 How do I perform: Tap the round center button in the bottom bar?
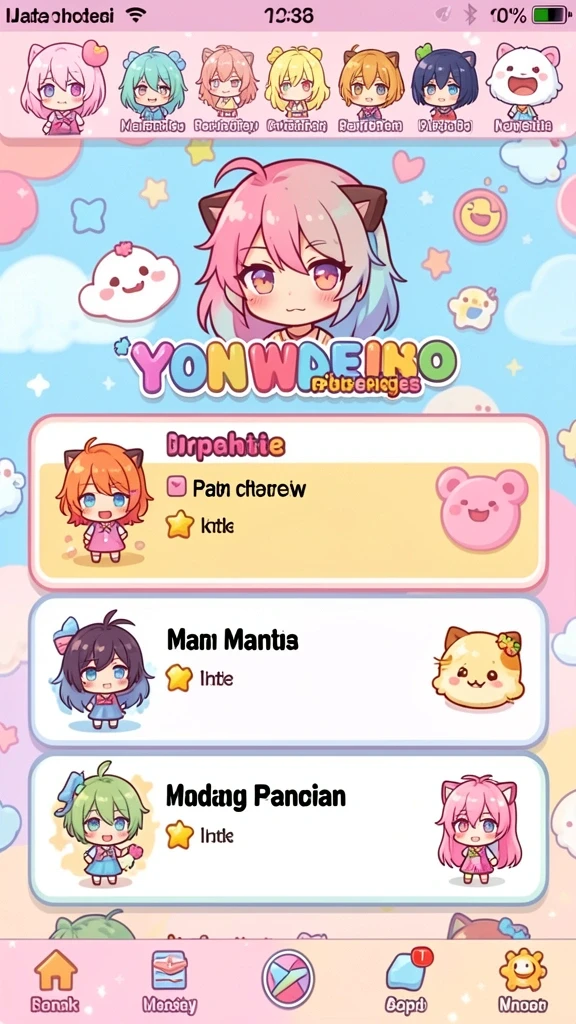pos(288,979)
